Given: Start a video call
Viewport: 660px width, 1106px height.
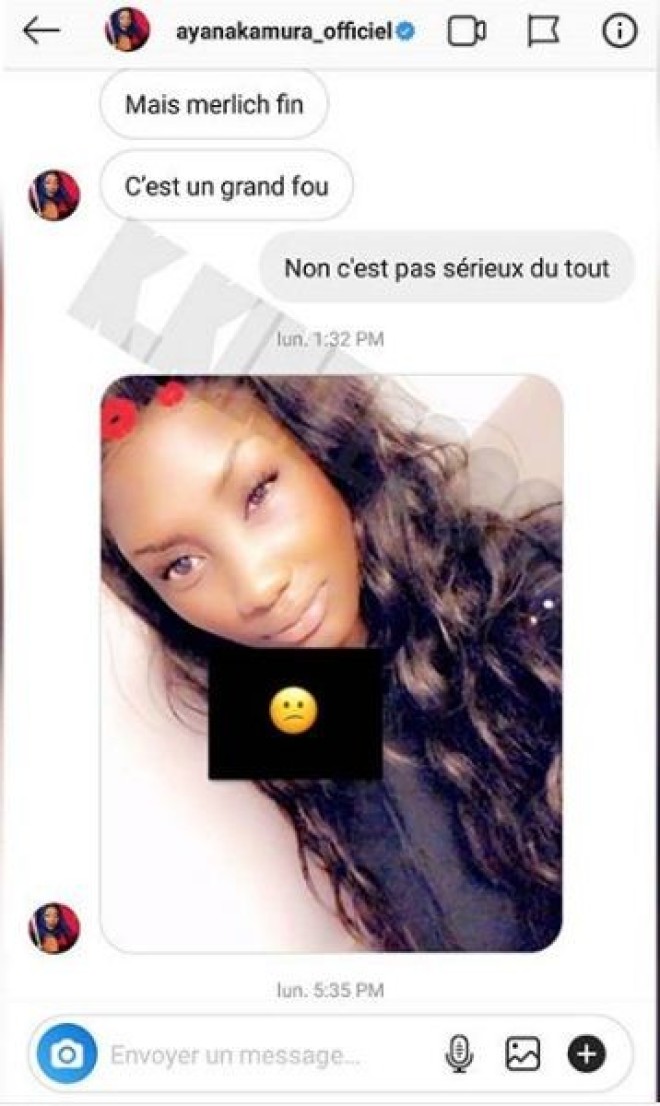Looking at the screenshot, I should (466, 31).
